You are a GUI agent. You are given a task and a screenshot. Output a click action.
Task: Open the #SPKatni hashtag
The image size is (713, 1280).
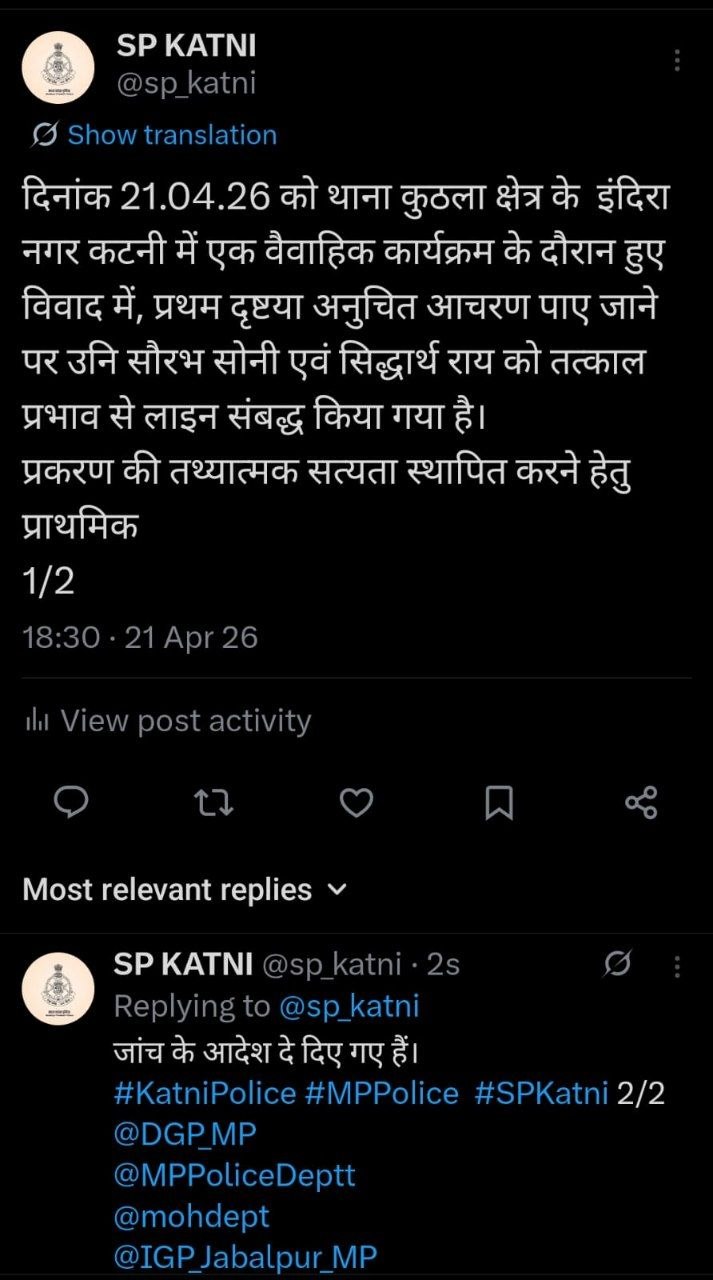(541, 1093)
